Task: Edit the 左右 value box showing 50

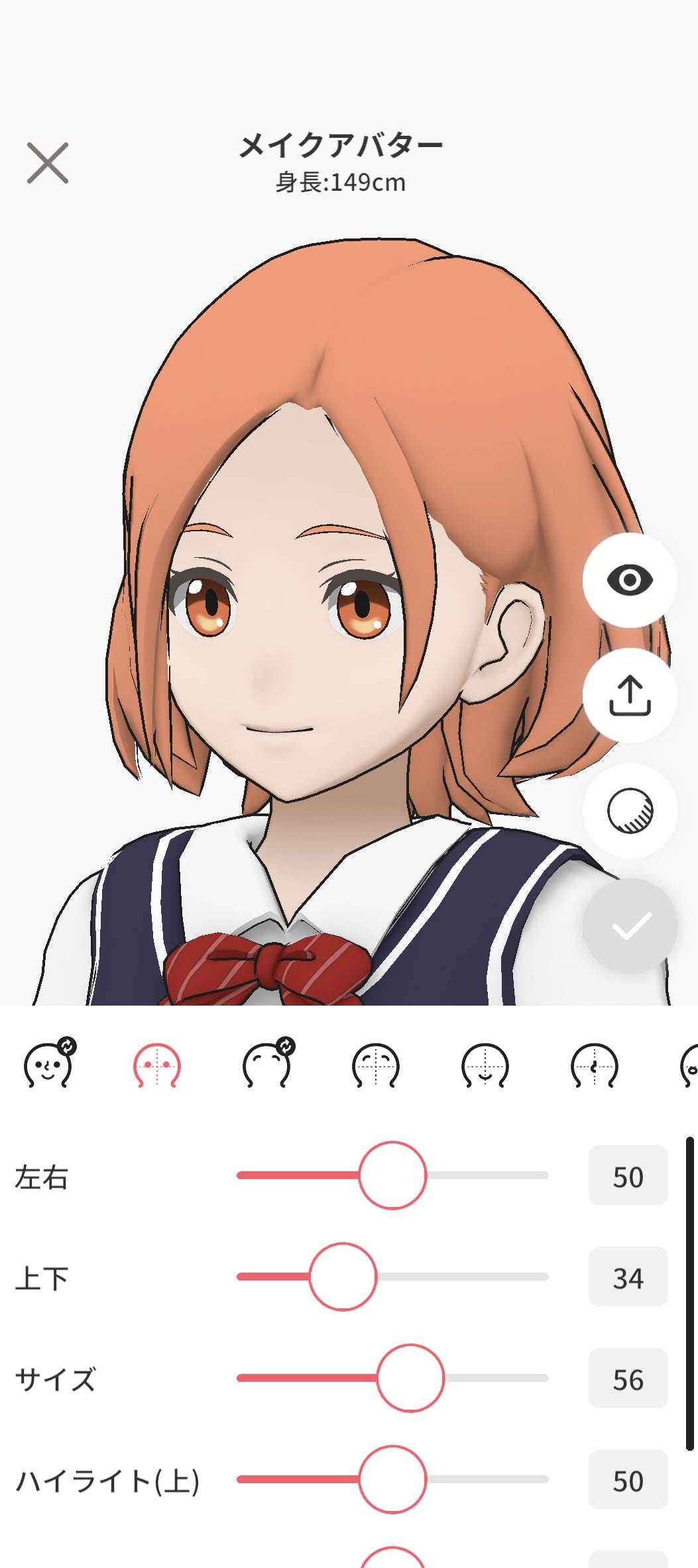Action: [628, 1175]
